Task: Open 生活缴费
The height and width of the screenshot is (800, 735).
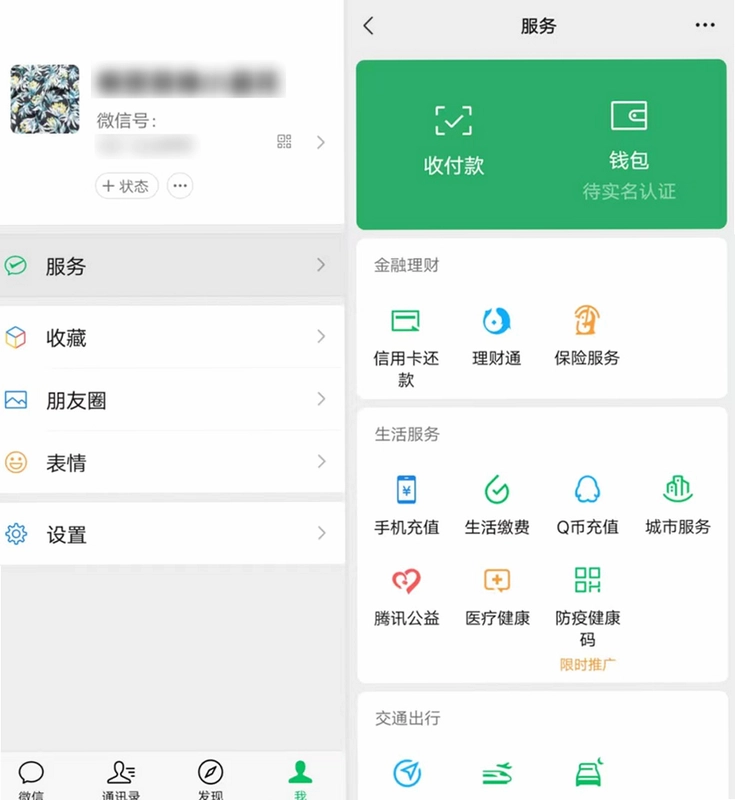Action: point(497,505)
